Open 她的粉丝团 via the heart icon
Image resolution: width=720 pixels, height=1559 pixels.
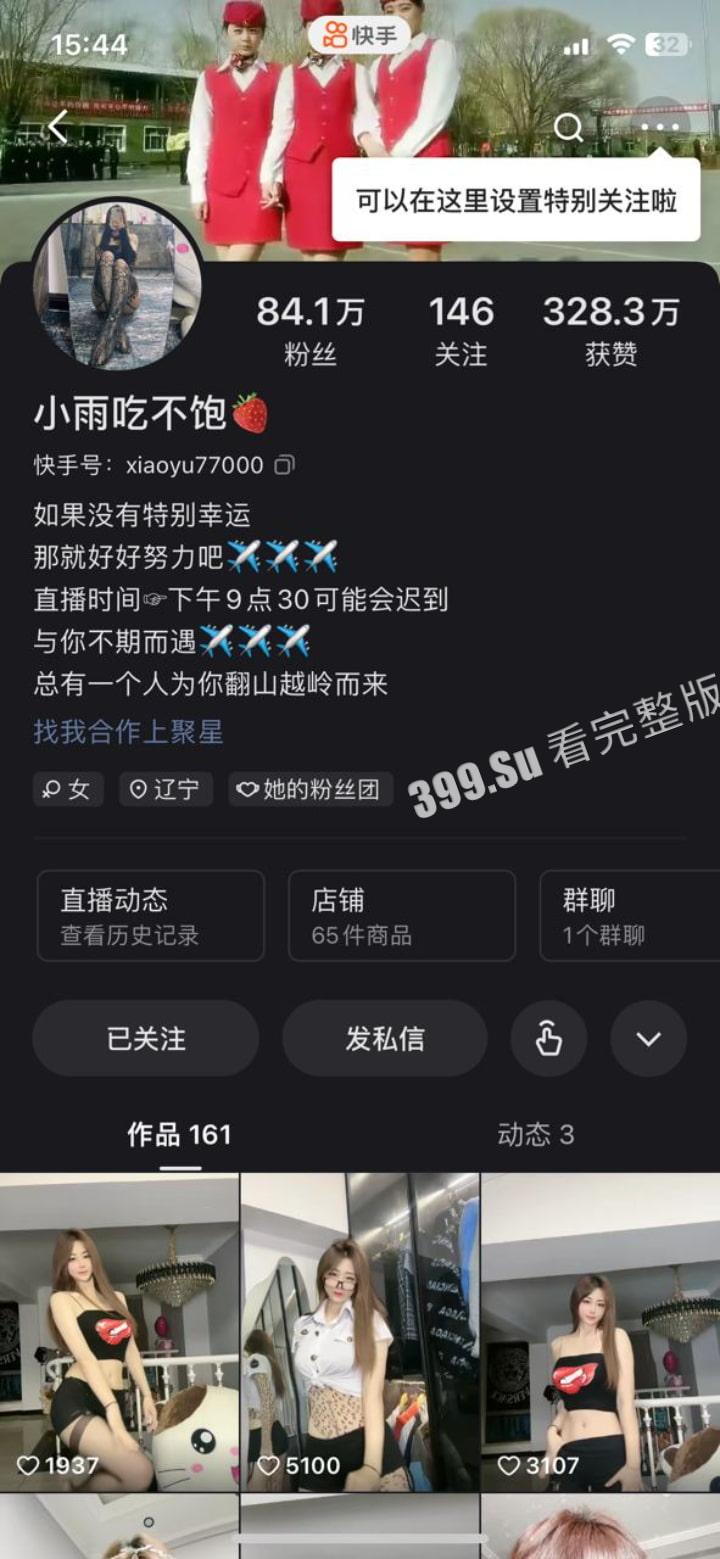pos(310,789)
